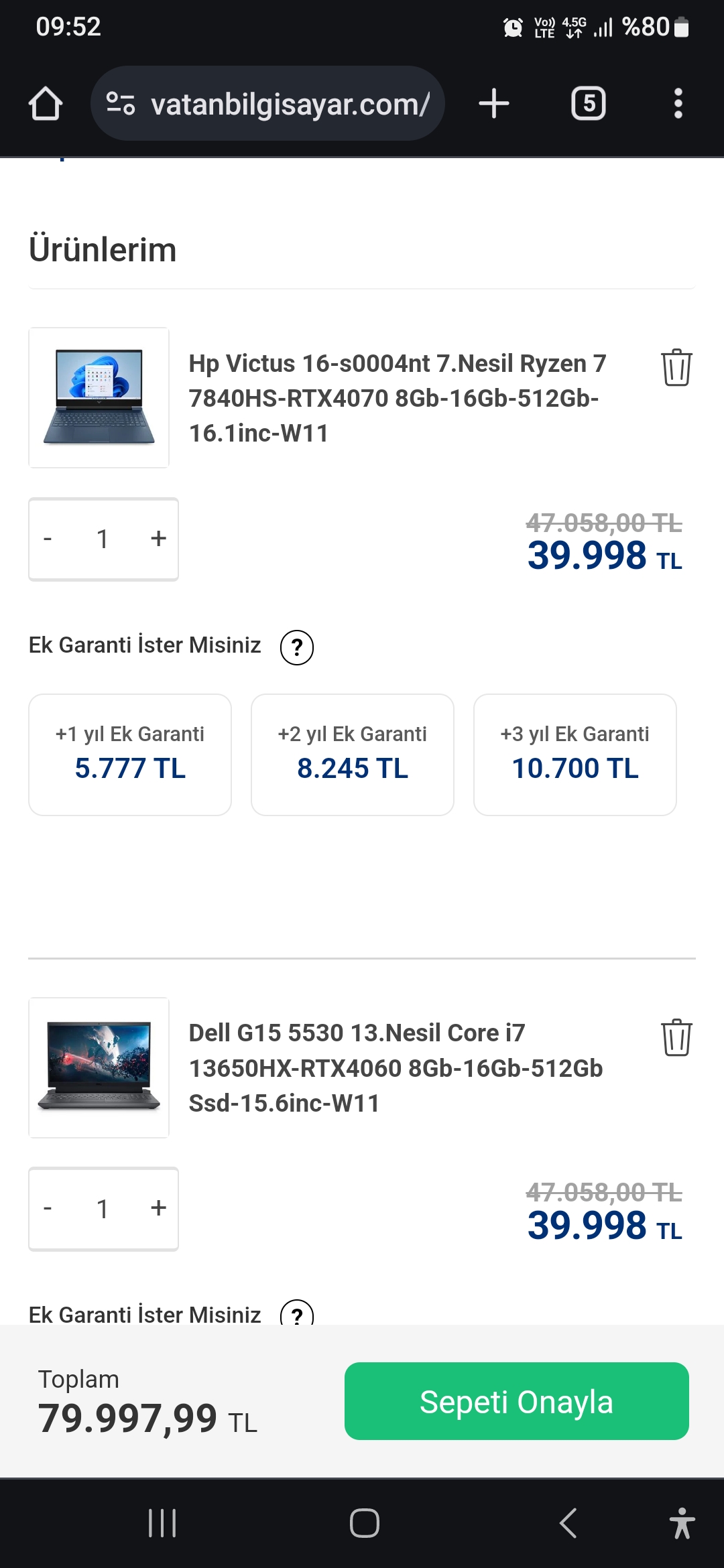
Task: Go to the browser home page
Action: (46, 104)
